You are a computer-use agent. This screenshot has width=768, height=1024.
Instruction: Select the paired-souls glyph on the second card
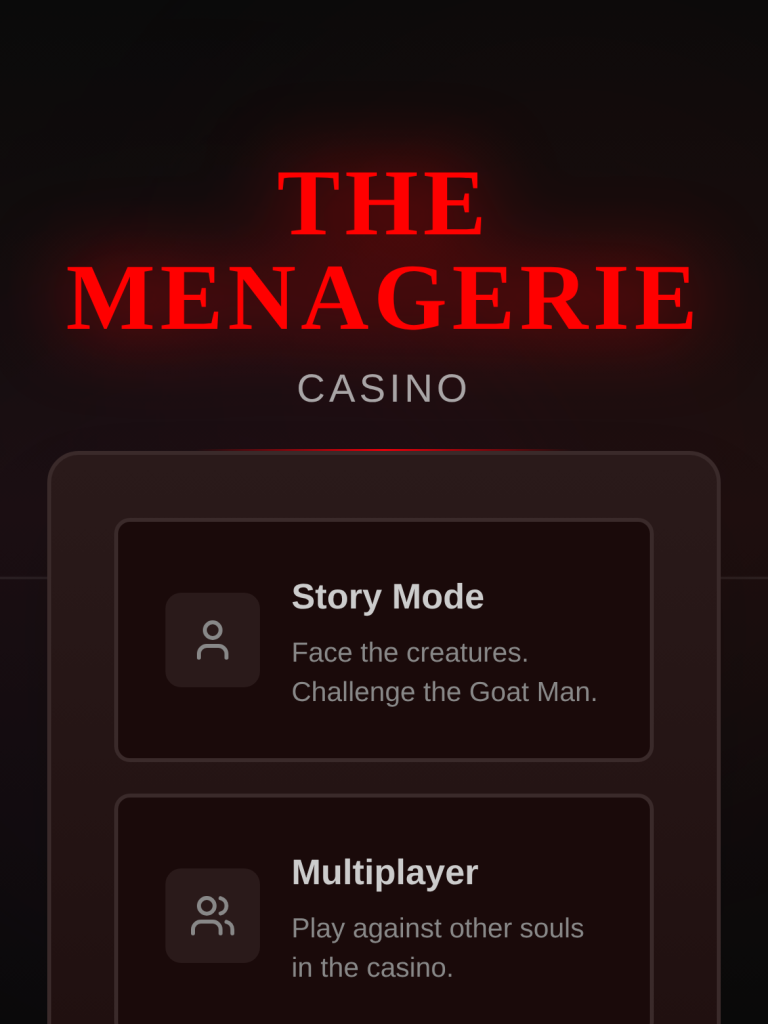point(213,915)
